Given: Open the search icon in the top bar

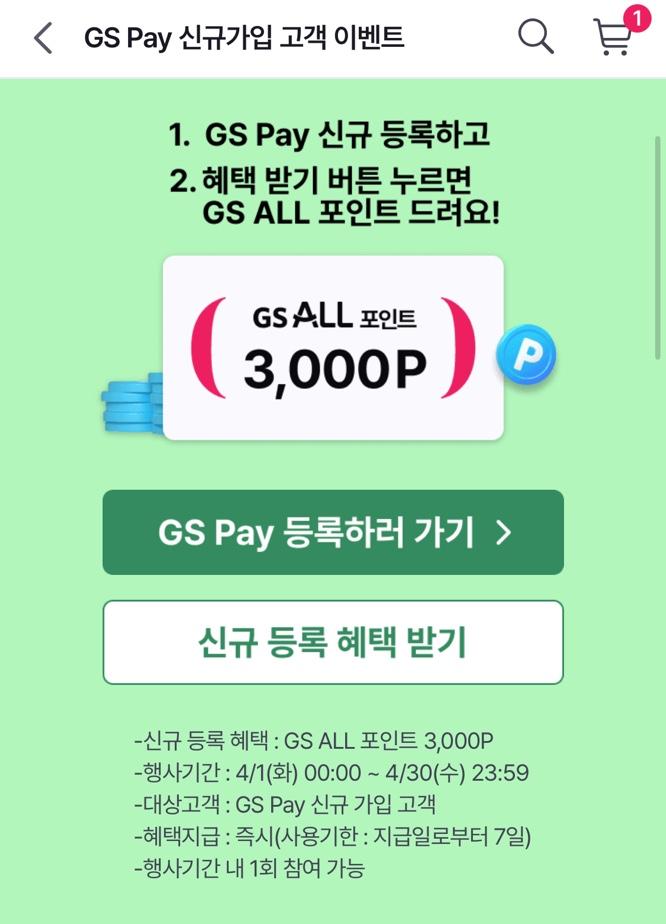Looking at the screenshot, I should coord(535,37).
